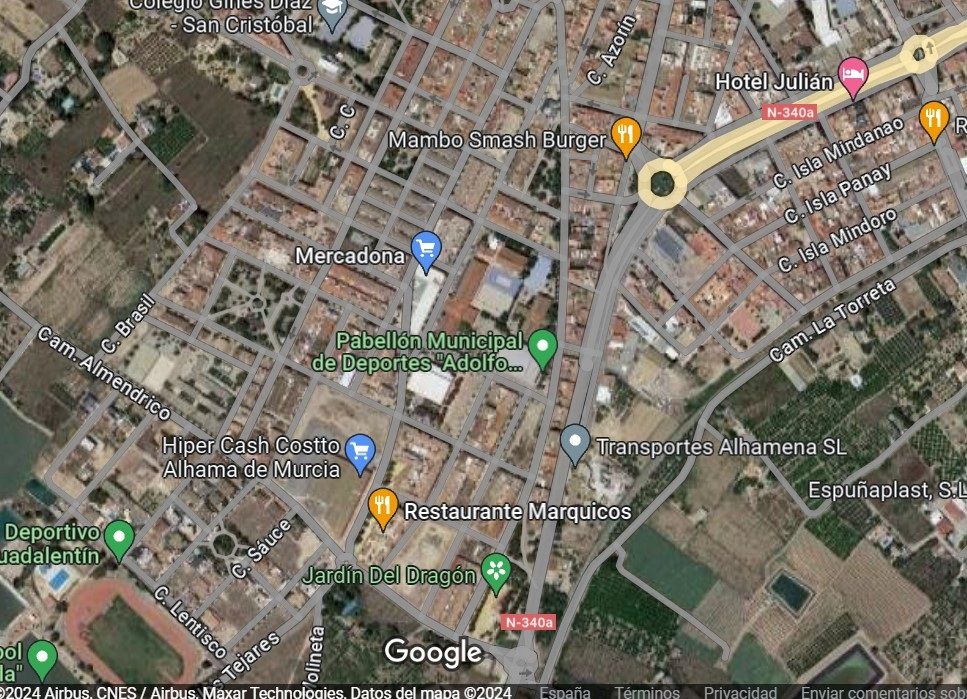This screenshot has height=699, width=967.
Task: Select the Mambo Smash Burger marker
Action: pos(625,135)
